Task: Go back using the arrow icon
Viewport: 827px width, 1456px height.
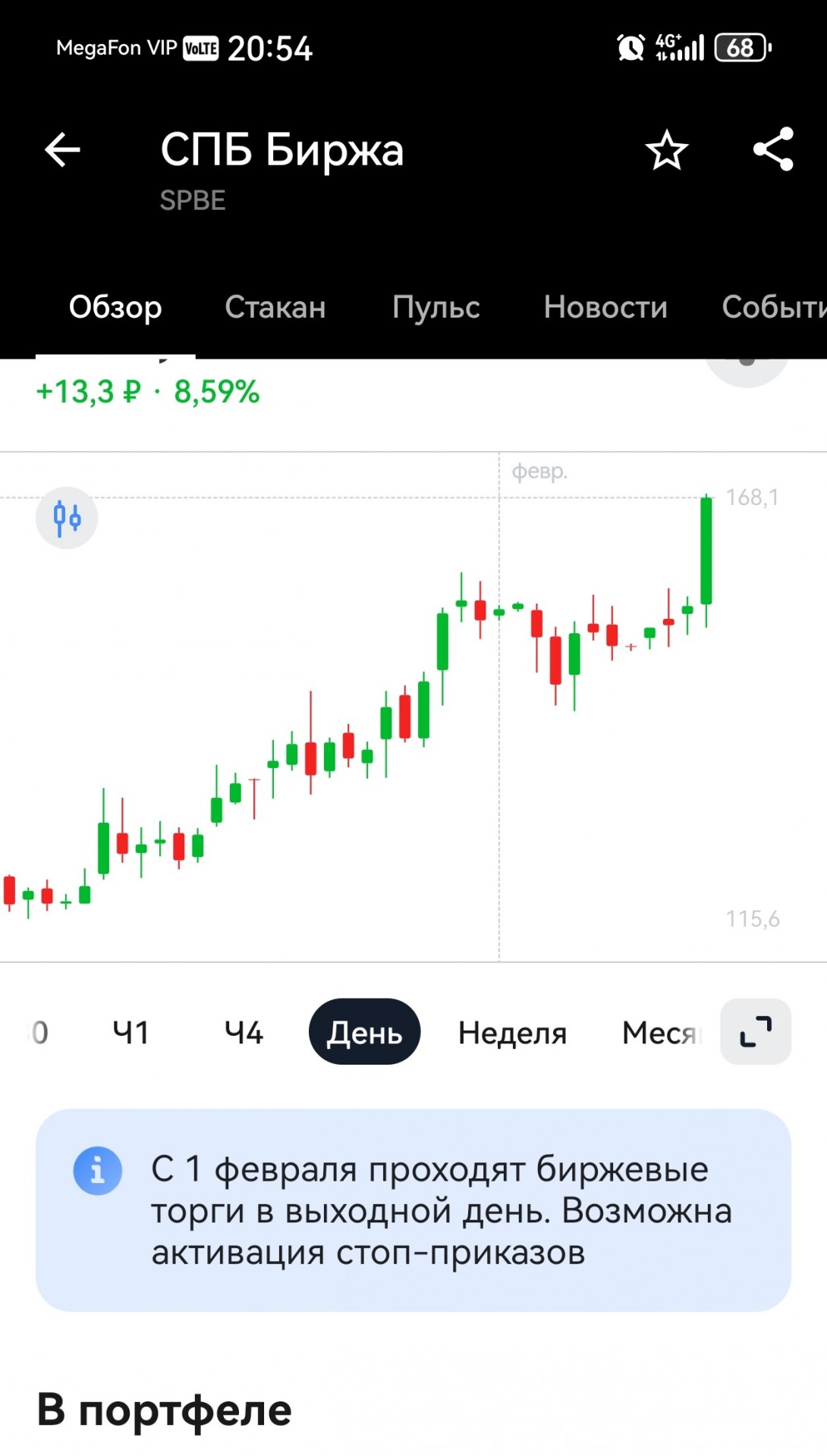Action: click(x=62, y=149)
